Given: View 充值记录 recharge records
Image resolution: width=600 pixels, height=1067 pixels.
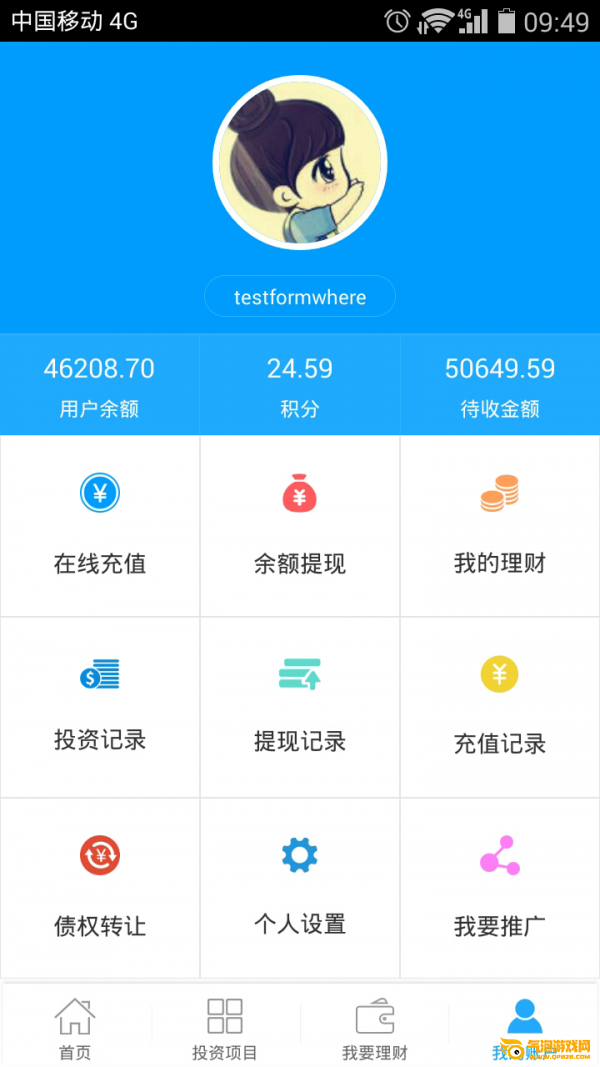Looking at the screenshot, I should coord(500,706).
